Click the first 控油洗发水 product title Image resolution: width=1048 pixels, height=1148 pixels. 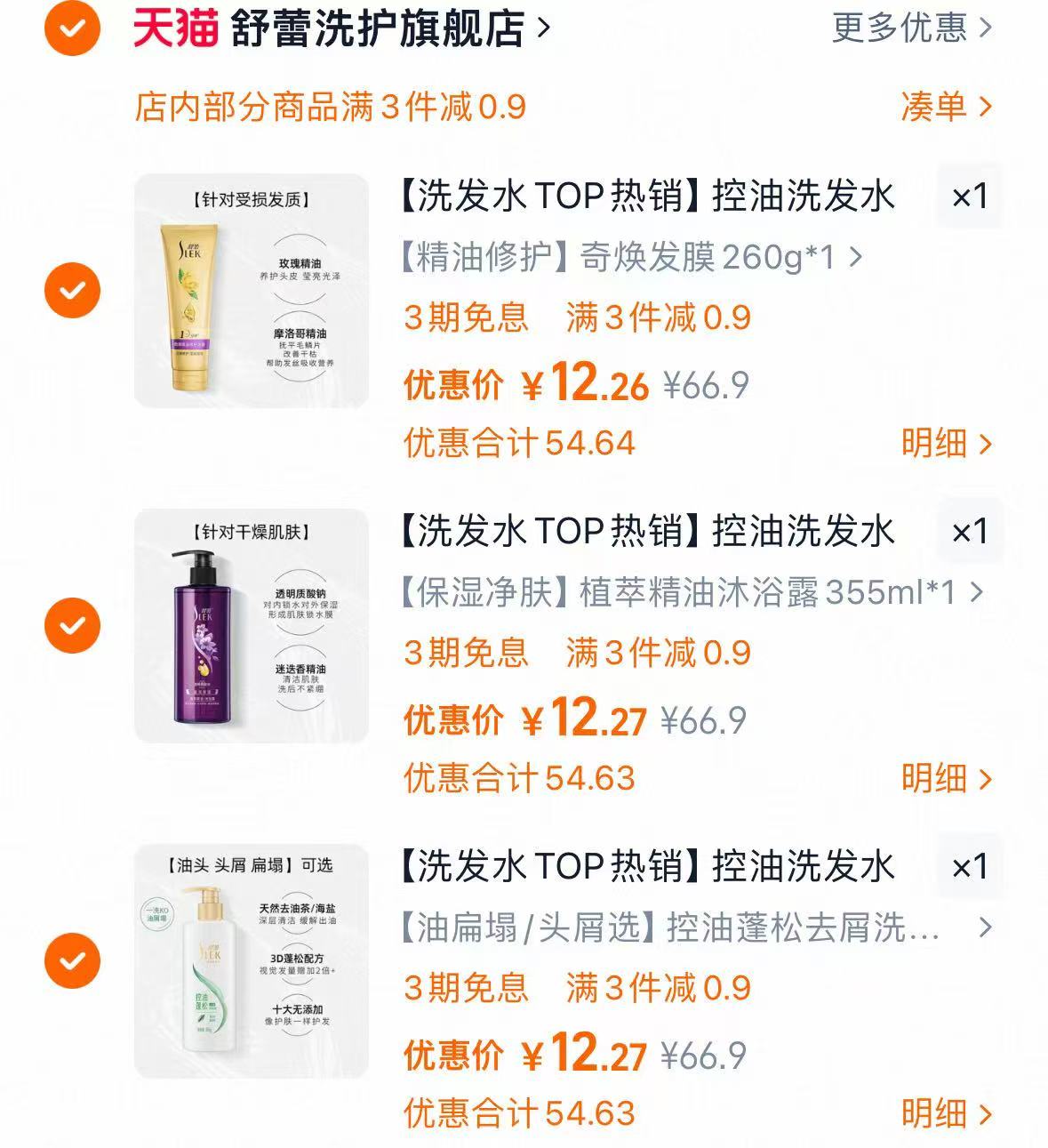pos(649,199)
